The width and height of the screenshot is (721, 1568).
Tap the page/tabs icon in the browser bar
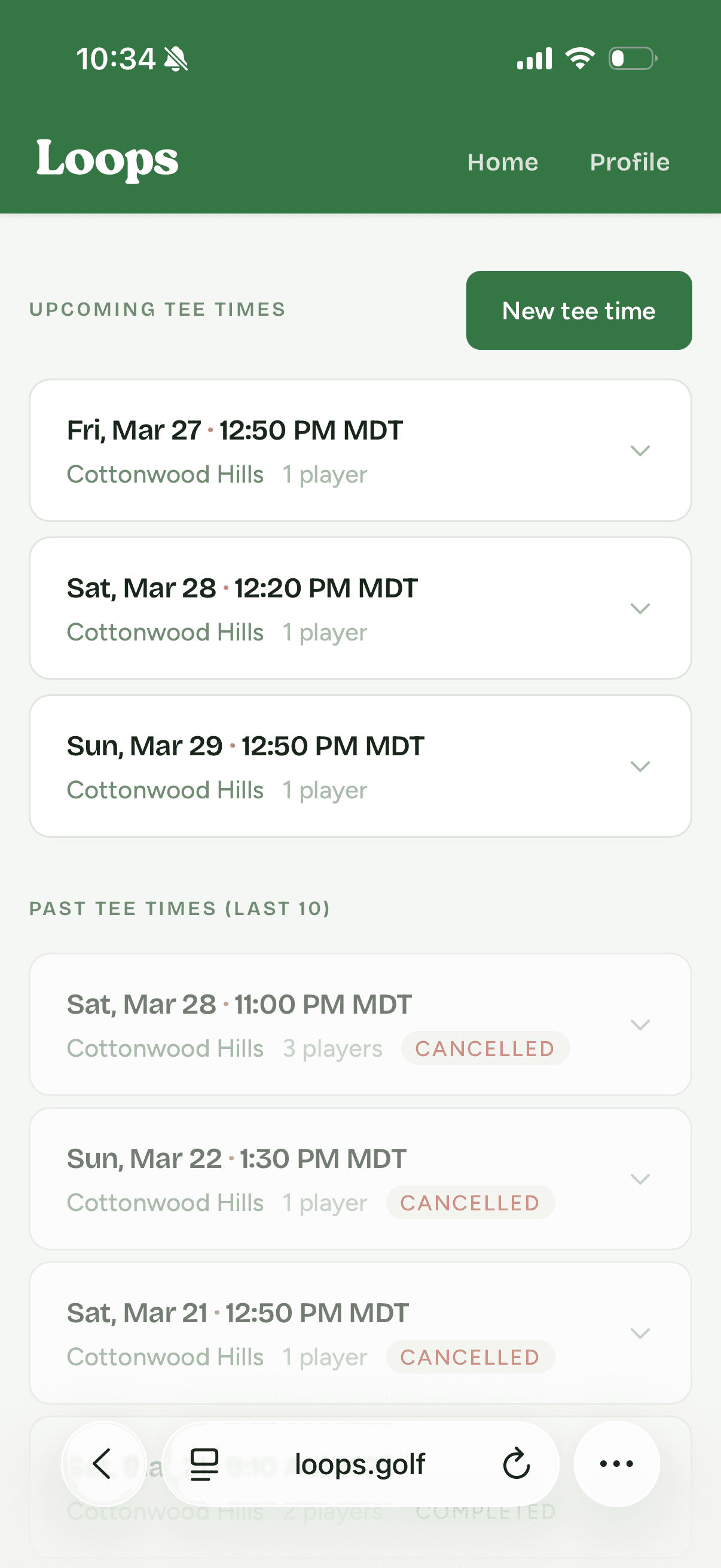tap(203, 1464)
